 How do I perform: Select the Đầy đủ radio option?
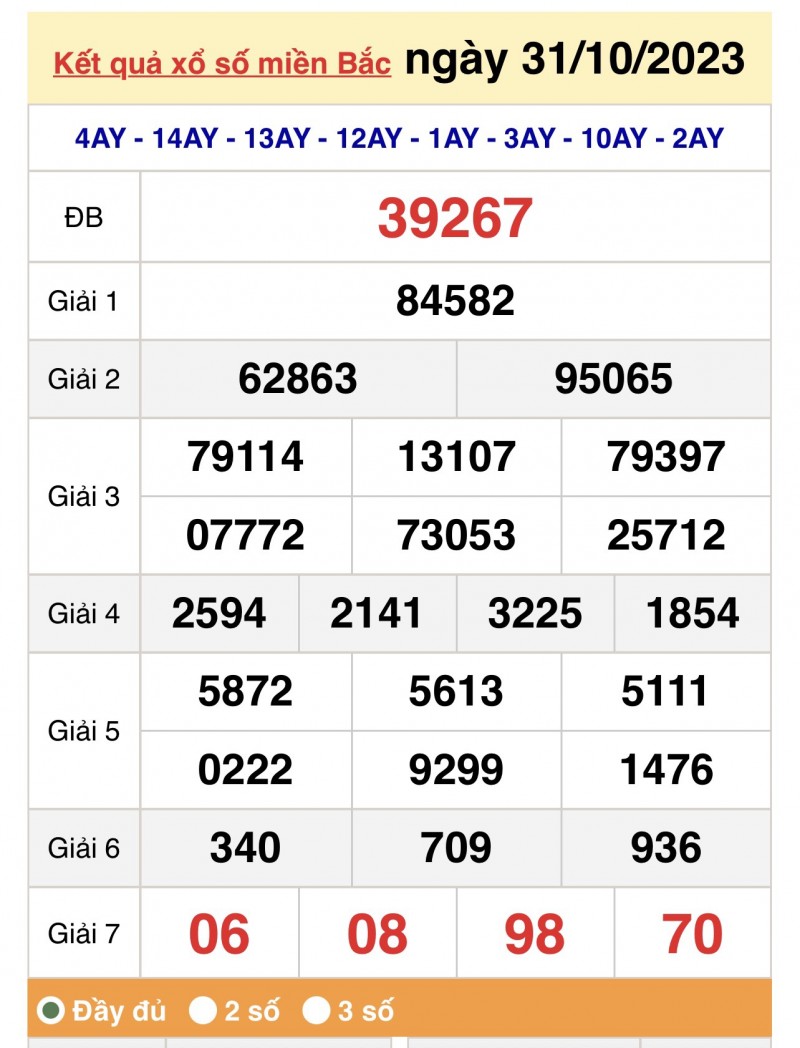51,1011
